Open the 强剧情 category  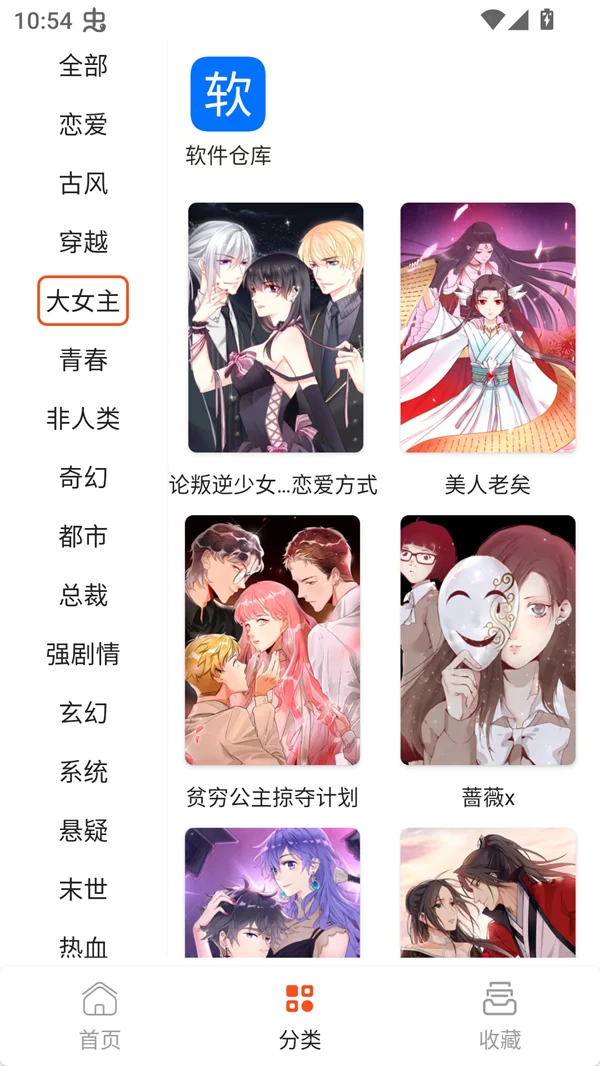tap(83, 654)
